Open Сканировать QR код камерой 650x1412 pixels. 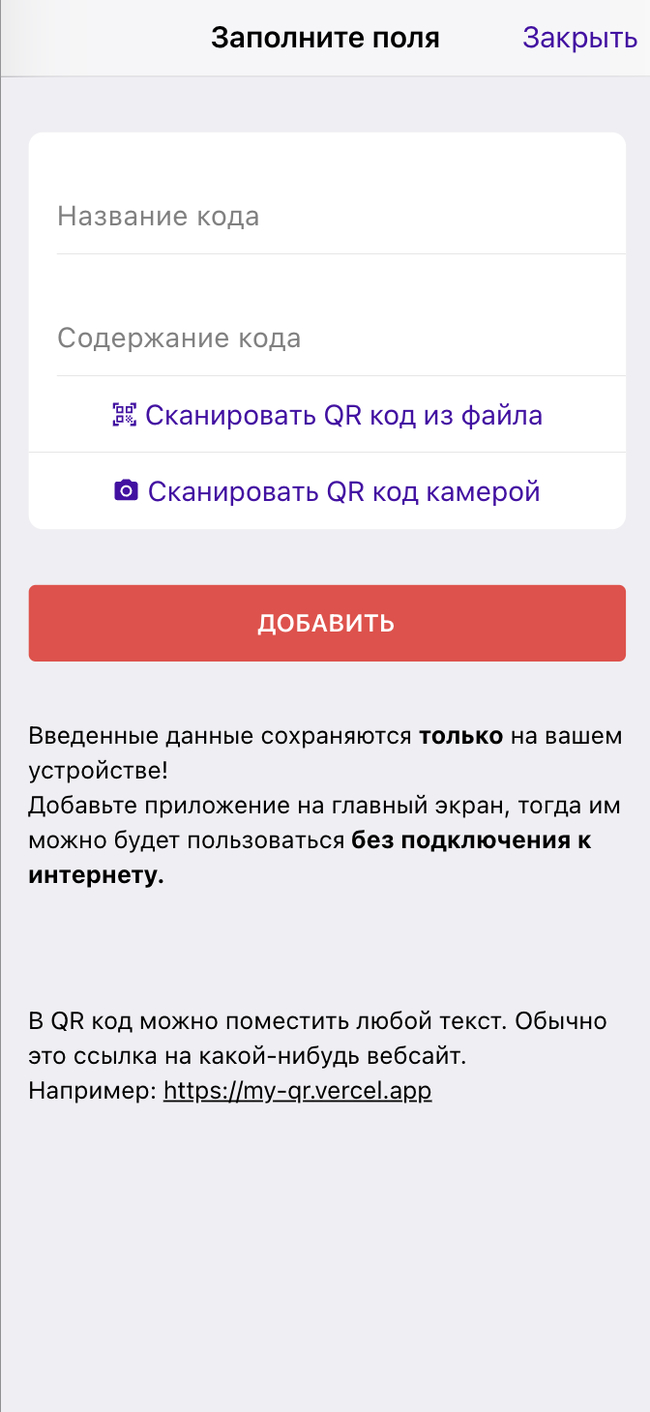pos(327,491)
